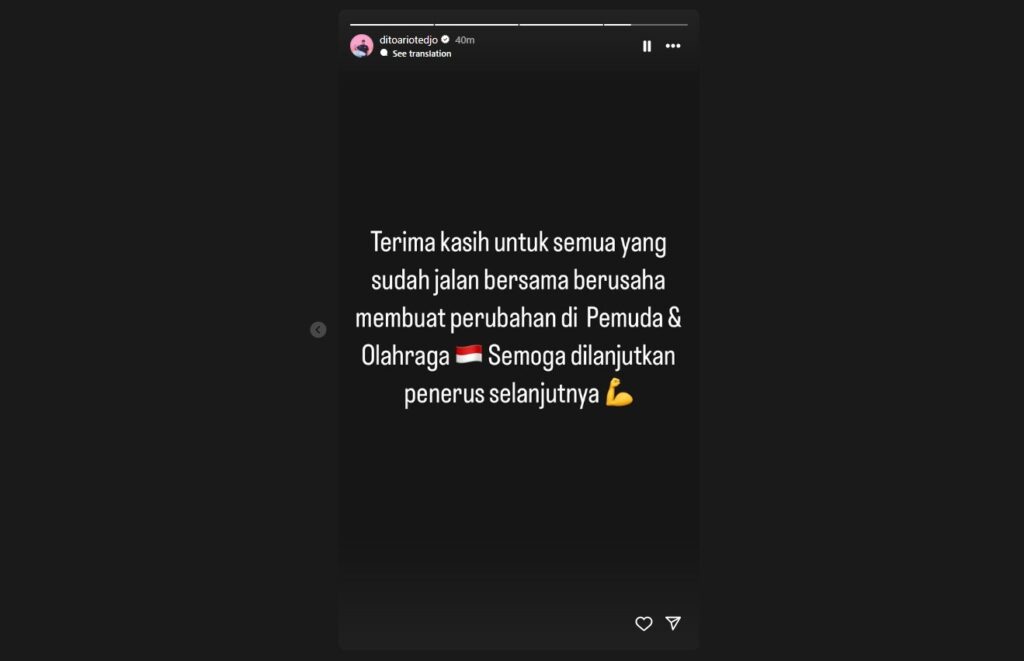Tap See translation under the username

coord(421,54)
